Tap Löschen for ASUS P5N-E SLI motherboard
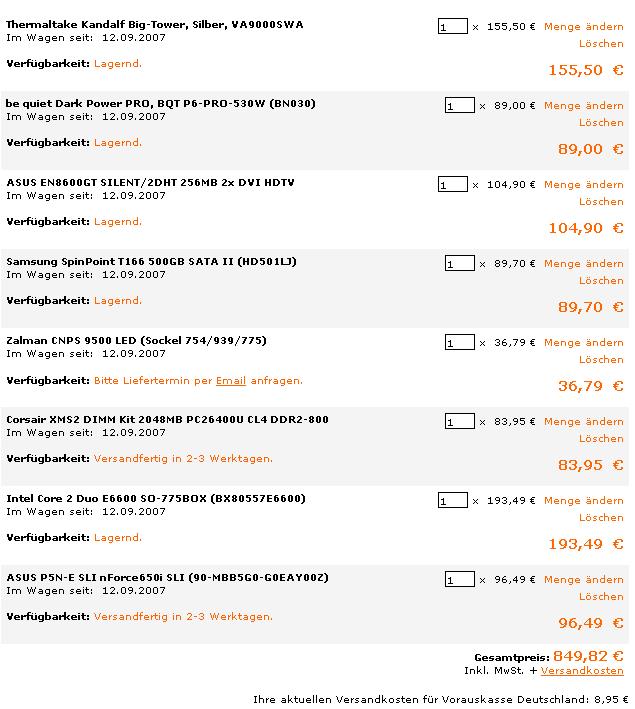Image resolution: width=635 pixels, height=709 pixels. (601, 597)
